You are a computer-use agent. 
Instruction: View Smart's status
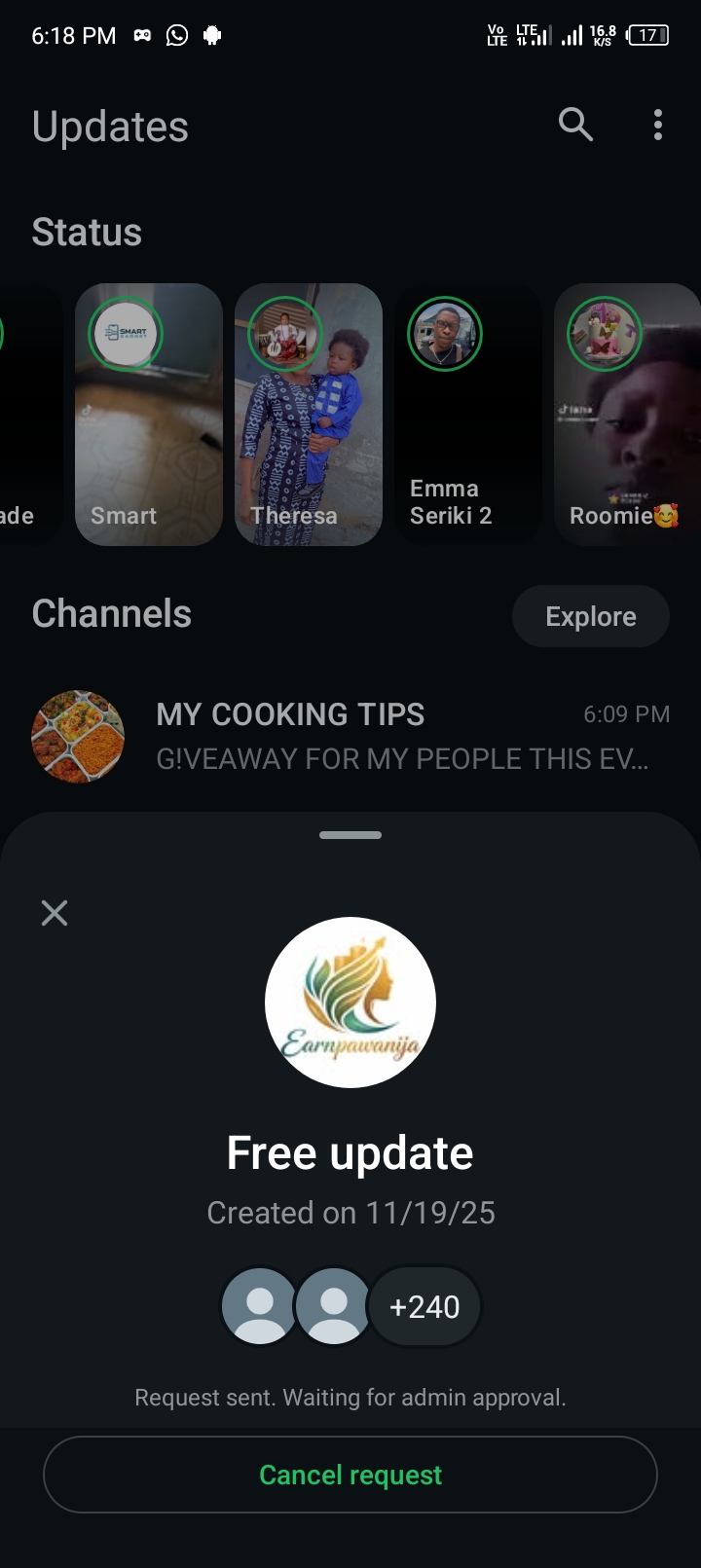149,415
